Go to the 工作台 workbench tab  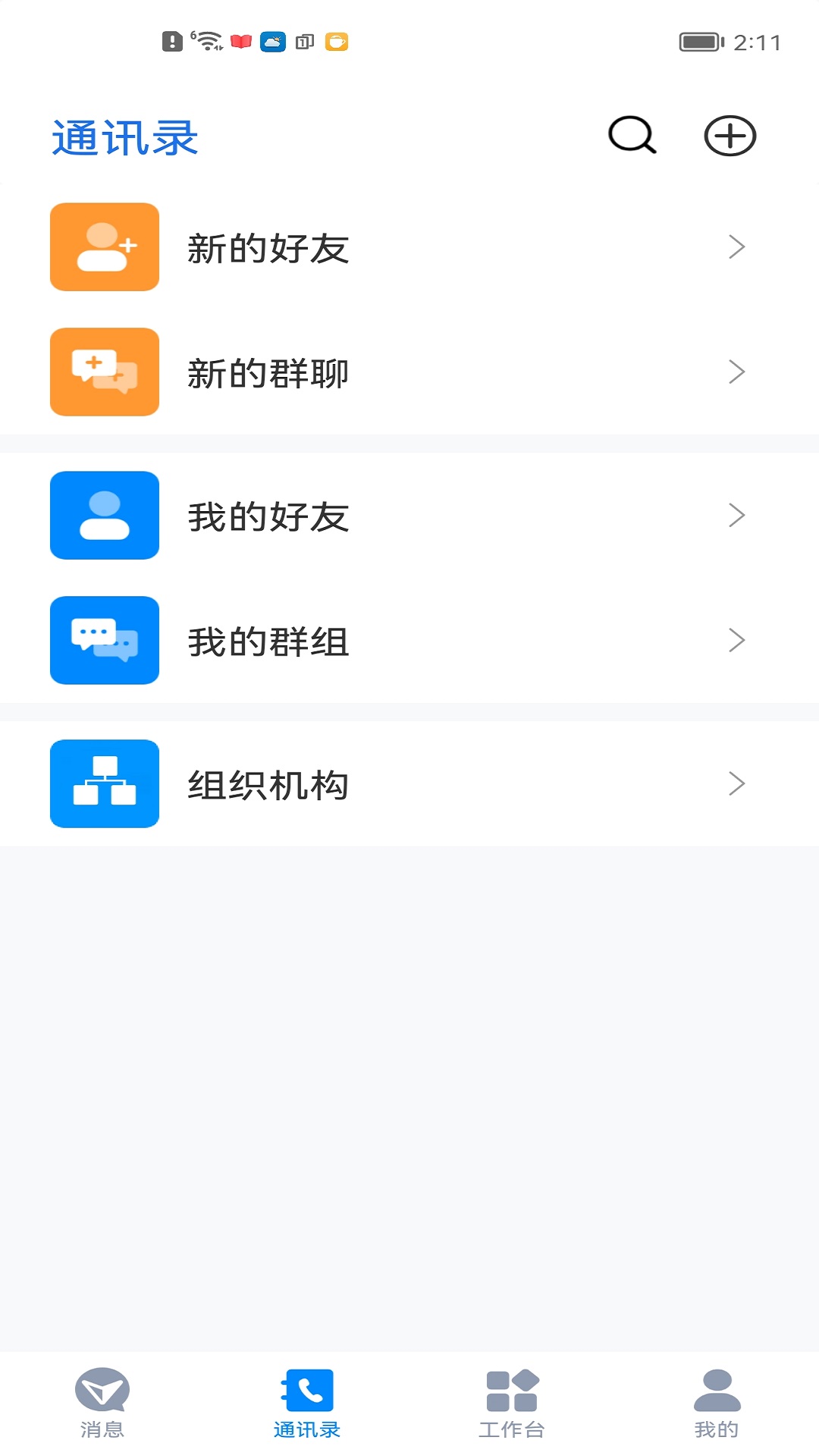coord(512,1403)
